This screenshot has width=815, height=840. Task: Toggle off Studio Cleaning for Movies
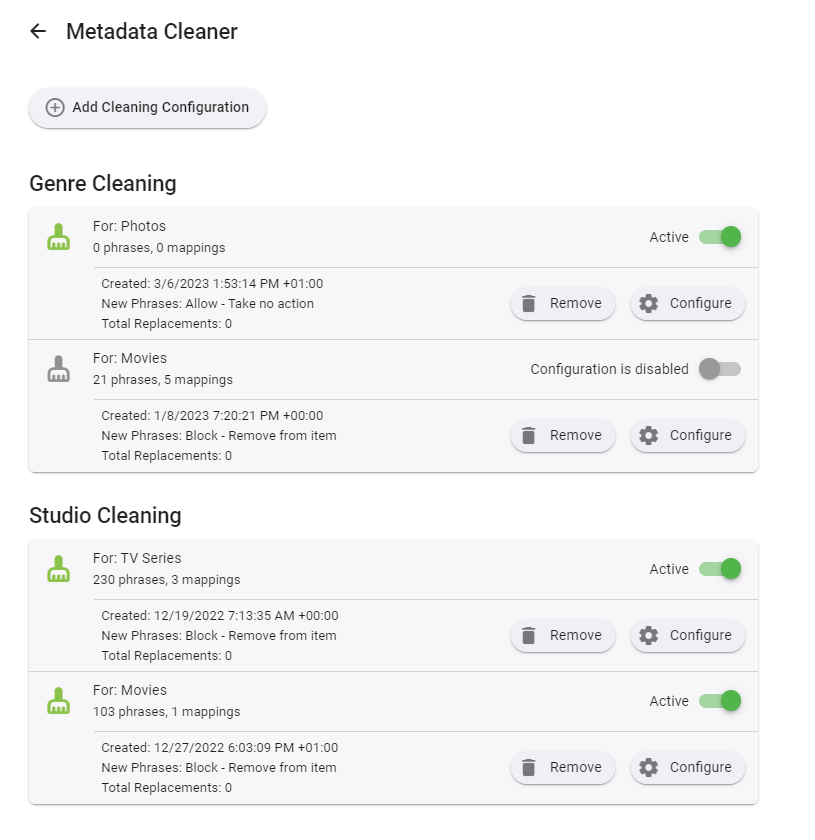720,701
